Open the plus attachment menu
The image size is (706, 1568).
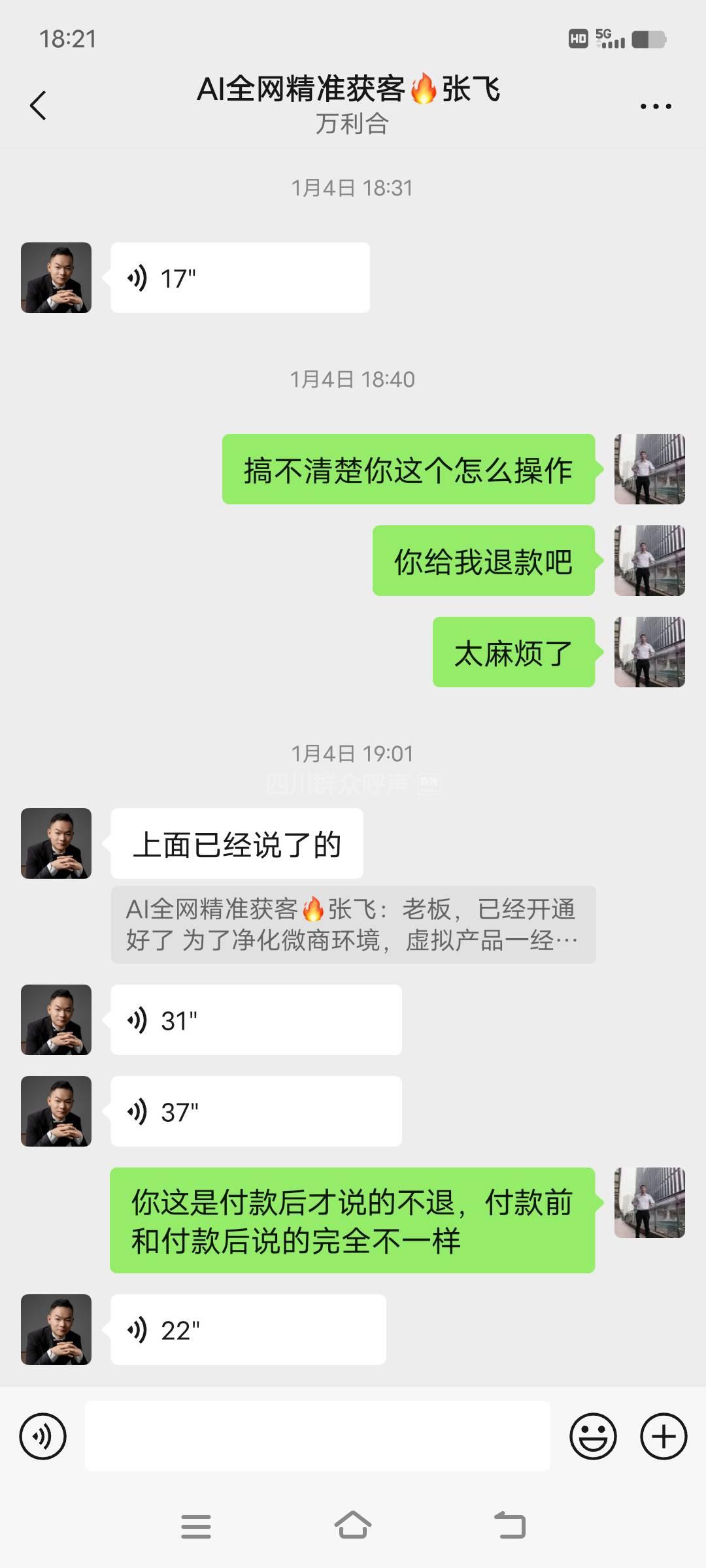(x=664, y=1436)
